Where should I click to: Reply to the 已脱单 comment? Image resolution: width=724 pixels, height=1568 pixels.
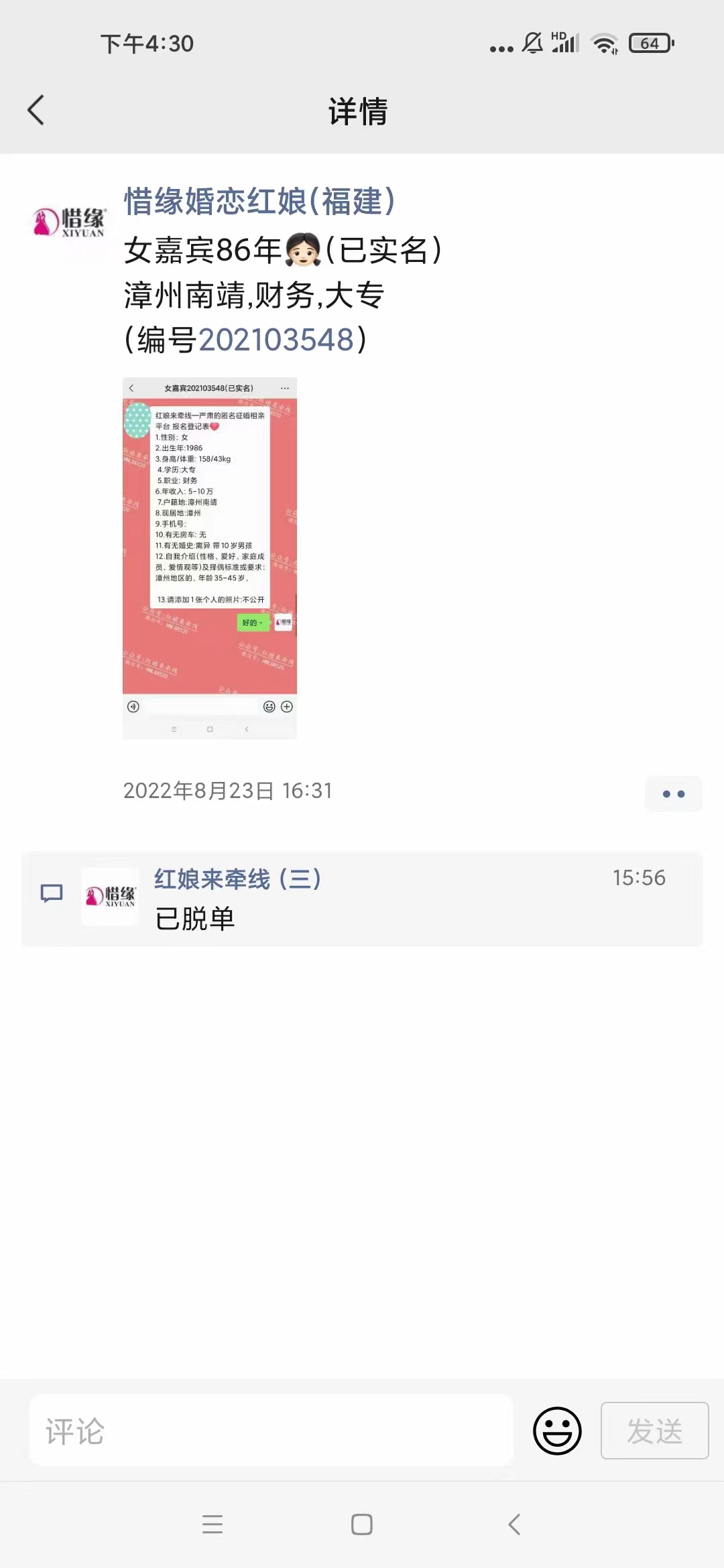(x=195, y=919)
